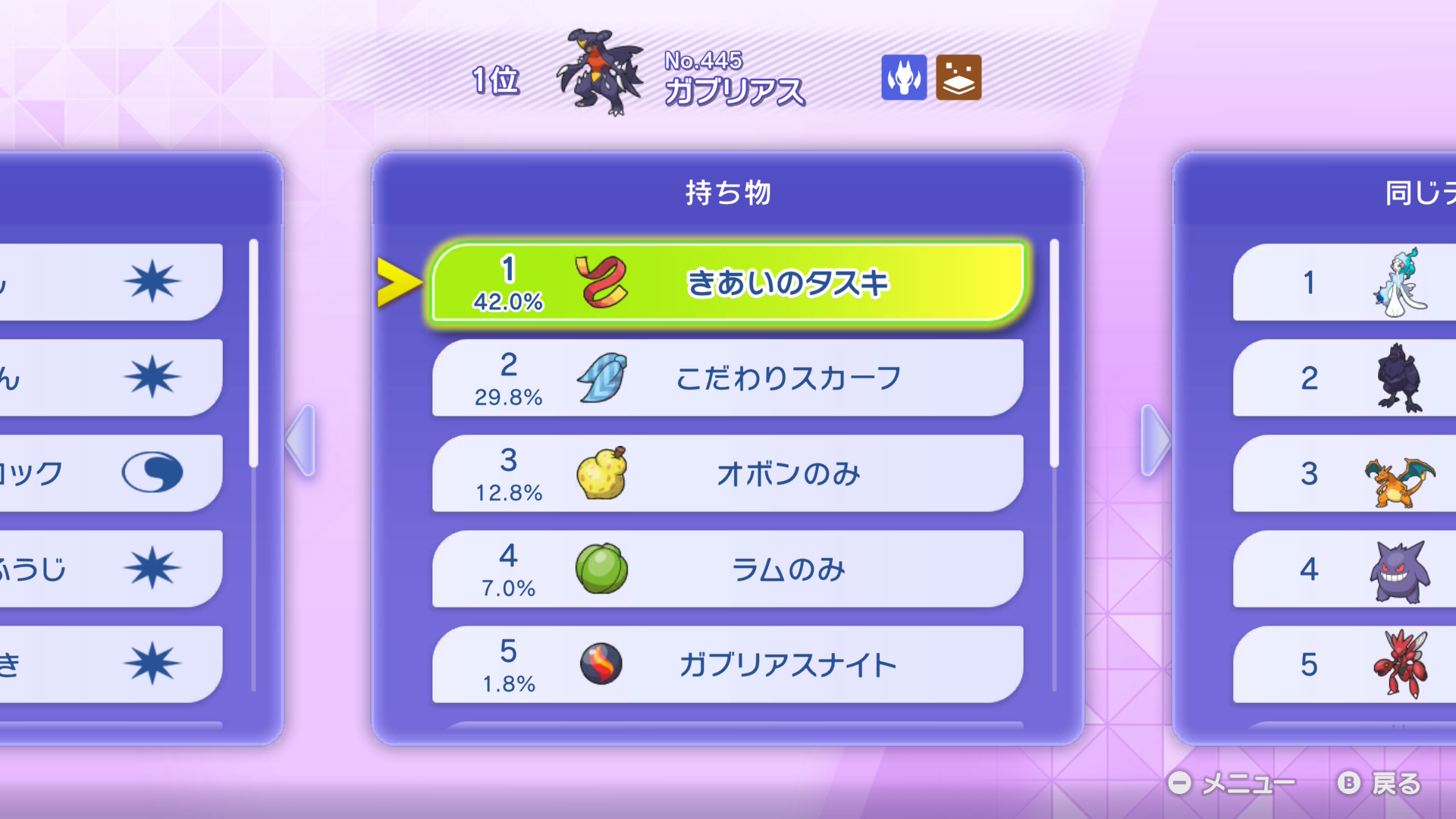Select the rank 4 Gengar teammate row
1456x819 pixels.
tap(1345, 569)
